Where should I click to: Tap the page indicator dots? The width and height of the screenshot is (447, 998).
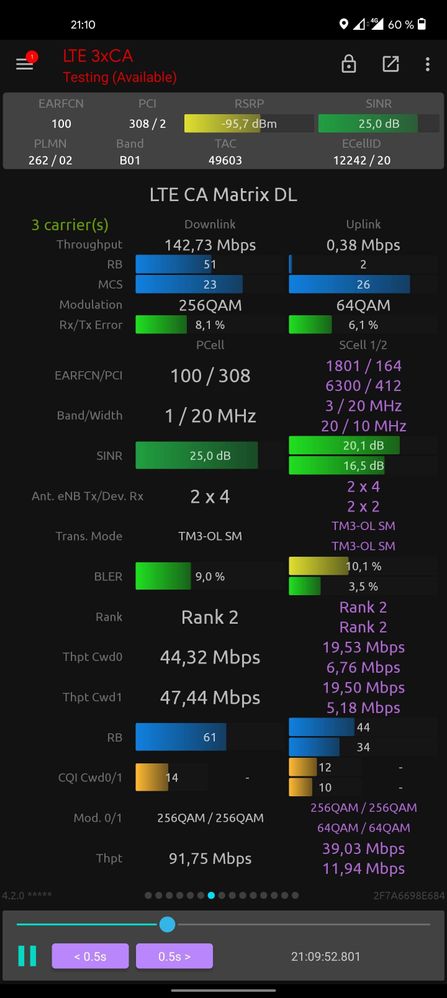tap(222, 896)
